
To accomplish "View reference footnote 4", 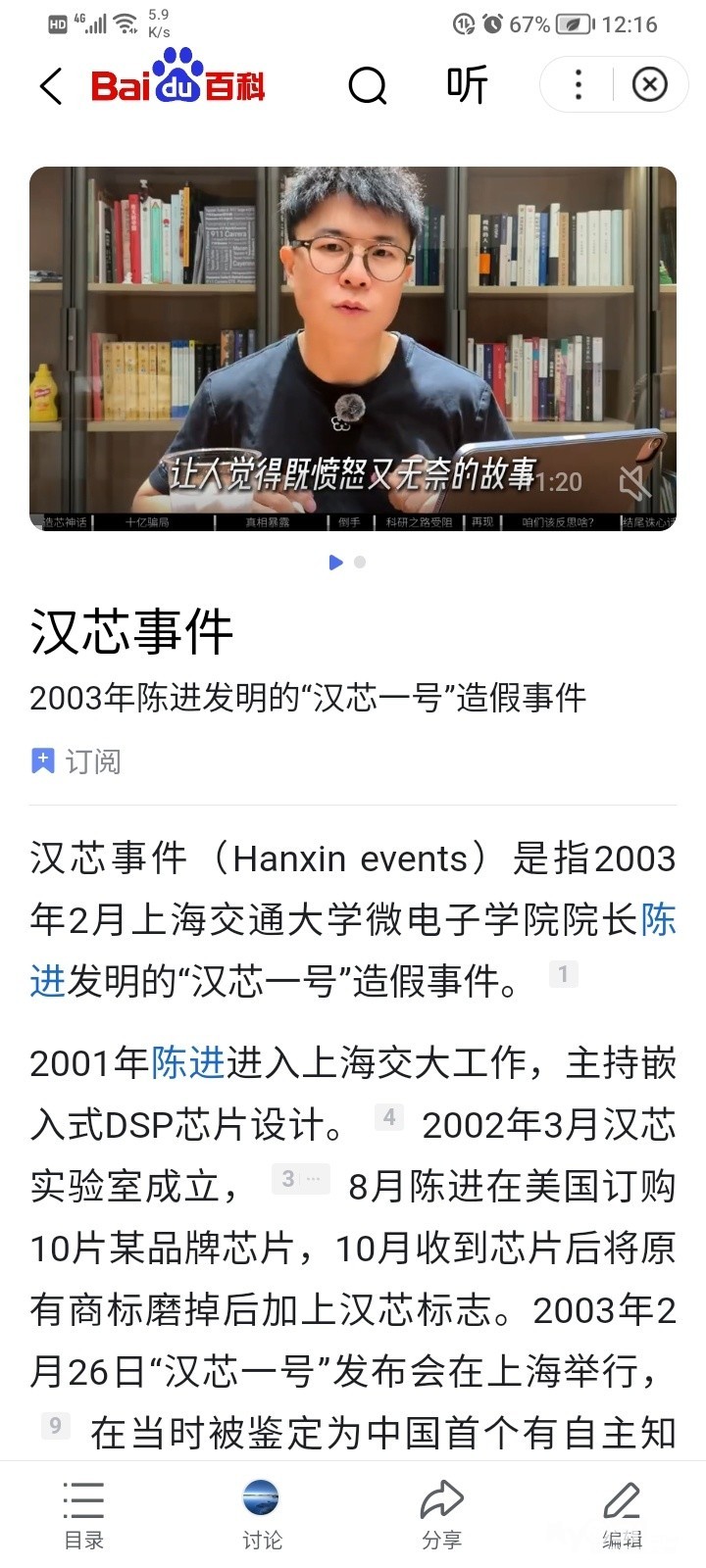I will point(389,1117).
